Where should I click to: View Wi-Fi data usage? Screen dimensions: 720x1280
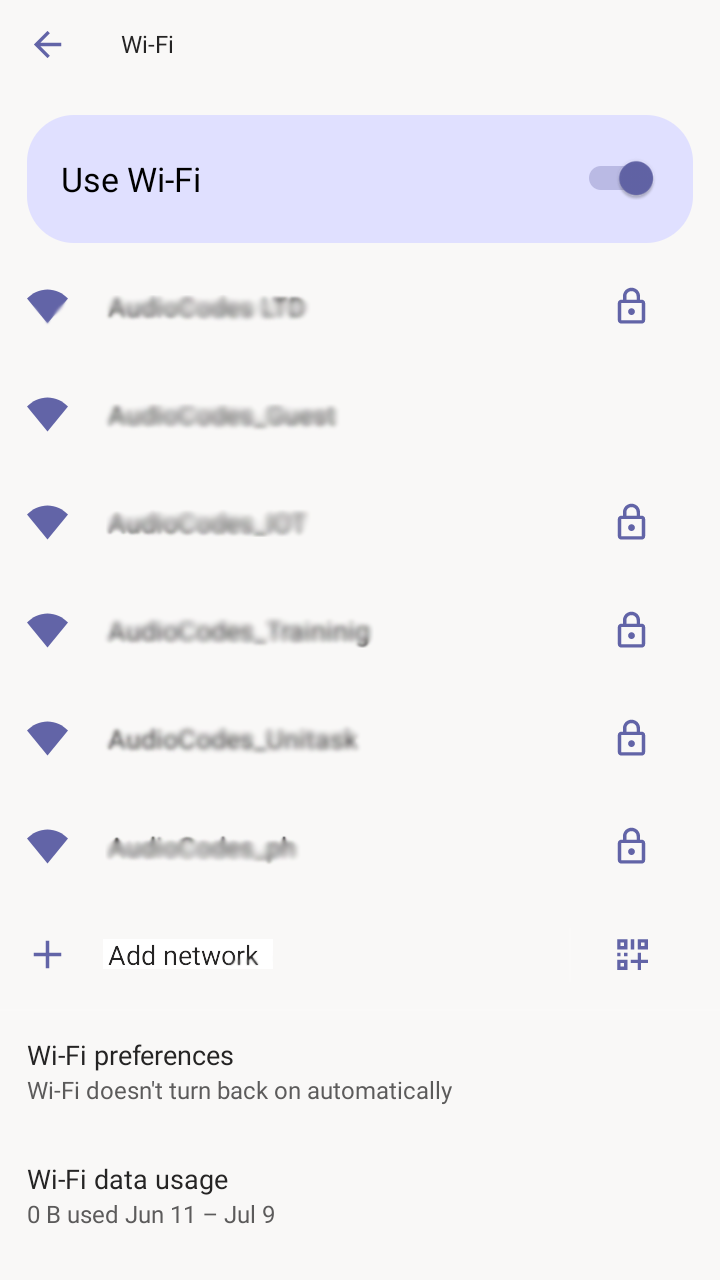(360, 1196)
